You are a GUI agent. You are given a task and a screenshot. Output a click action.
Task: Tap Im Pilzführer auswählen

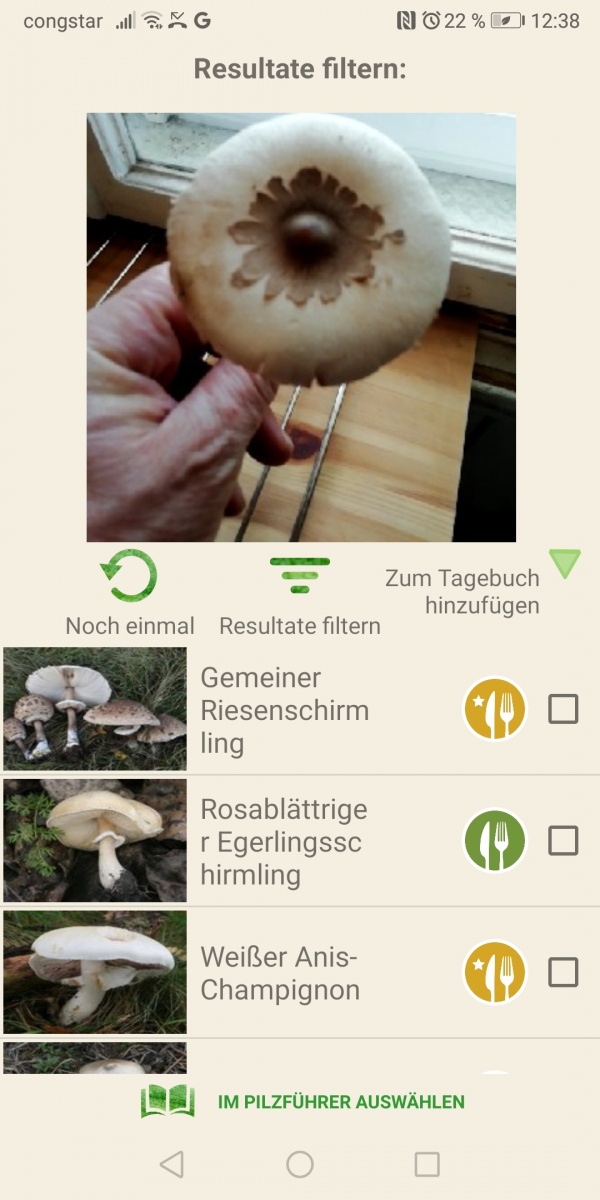point(303,1102)
